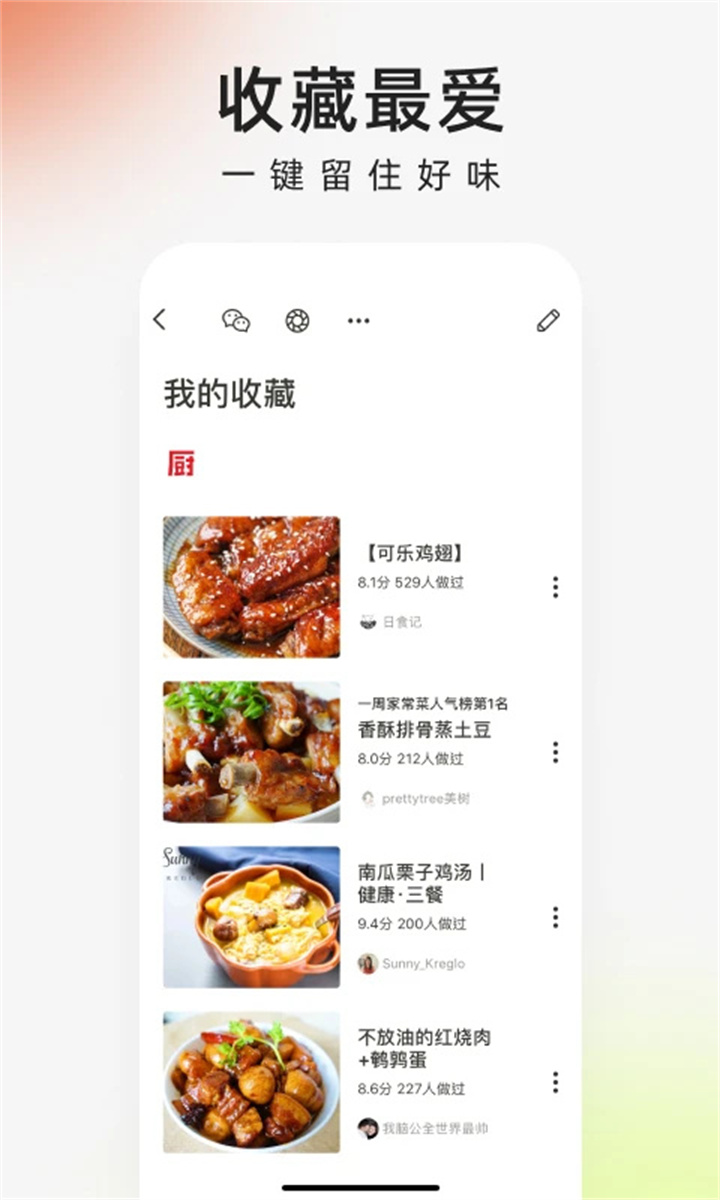Viewport: 720px width, 1200px height.
Task: Tap options dots beside 可乐鸡翅 recipe
Action: point(555,587)
